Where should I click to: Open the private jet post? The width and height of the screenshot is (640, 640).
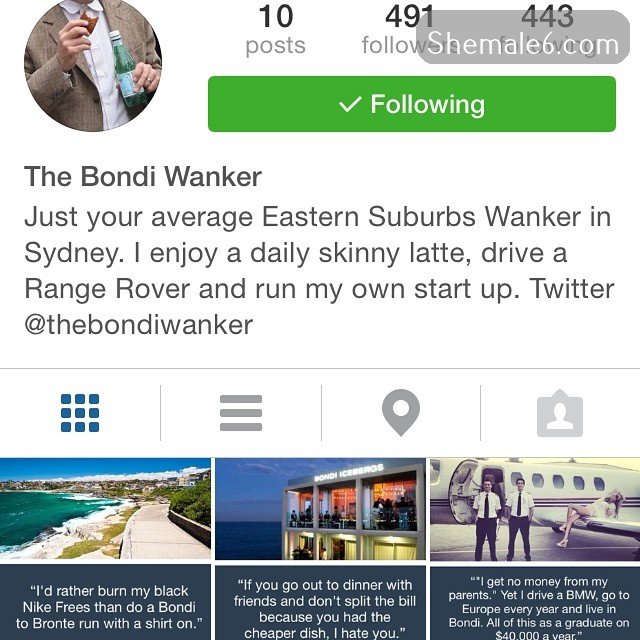point(534,508)
